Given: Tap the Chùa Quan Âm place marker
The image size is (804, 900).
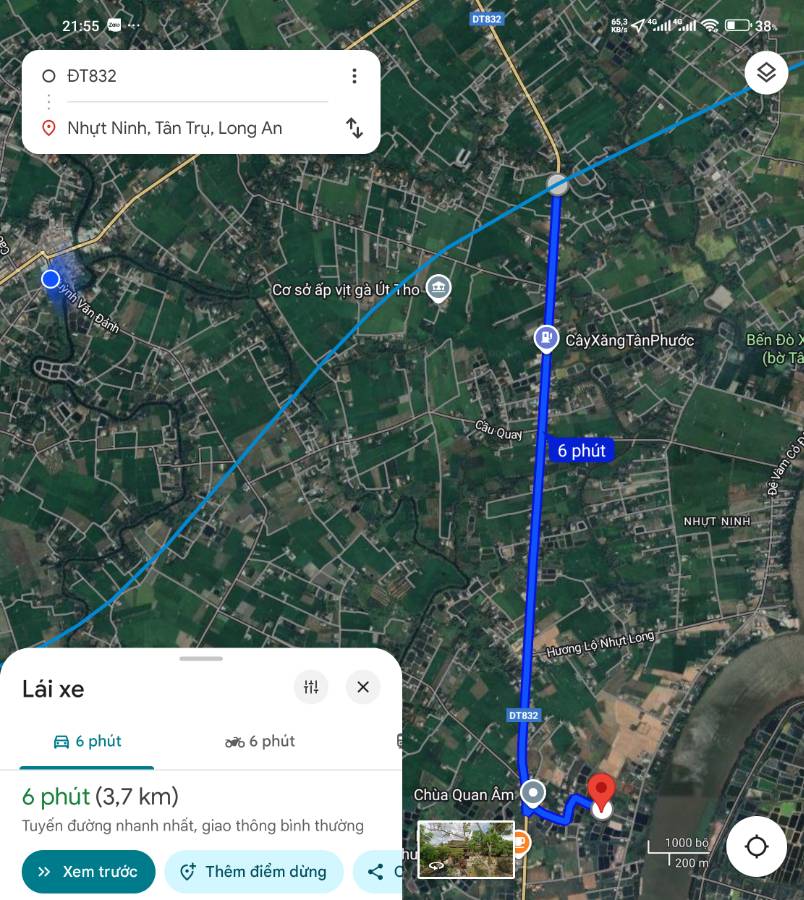Looking at the screenshot, I should (x=534, y=794).
